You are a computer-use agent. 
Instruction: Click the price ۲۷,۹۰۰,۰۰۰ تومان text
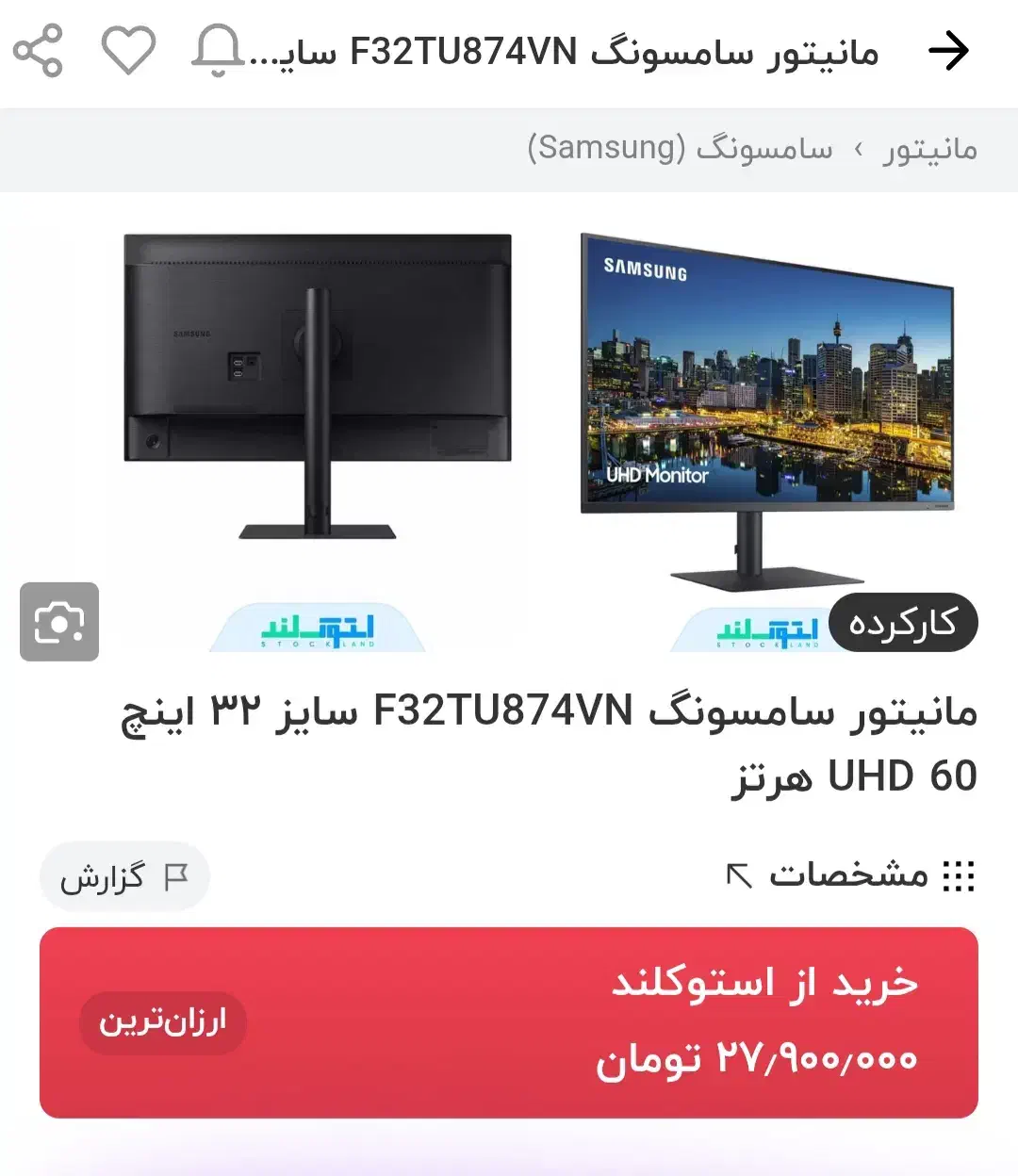(754, 1057)
